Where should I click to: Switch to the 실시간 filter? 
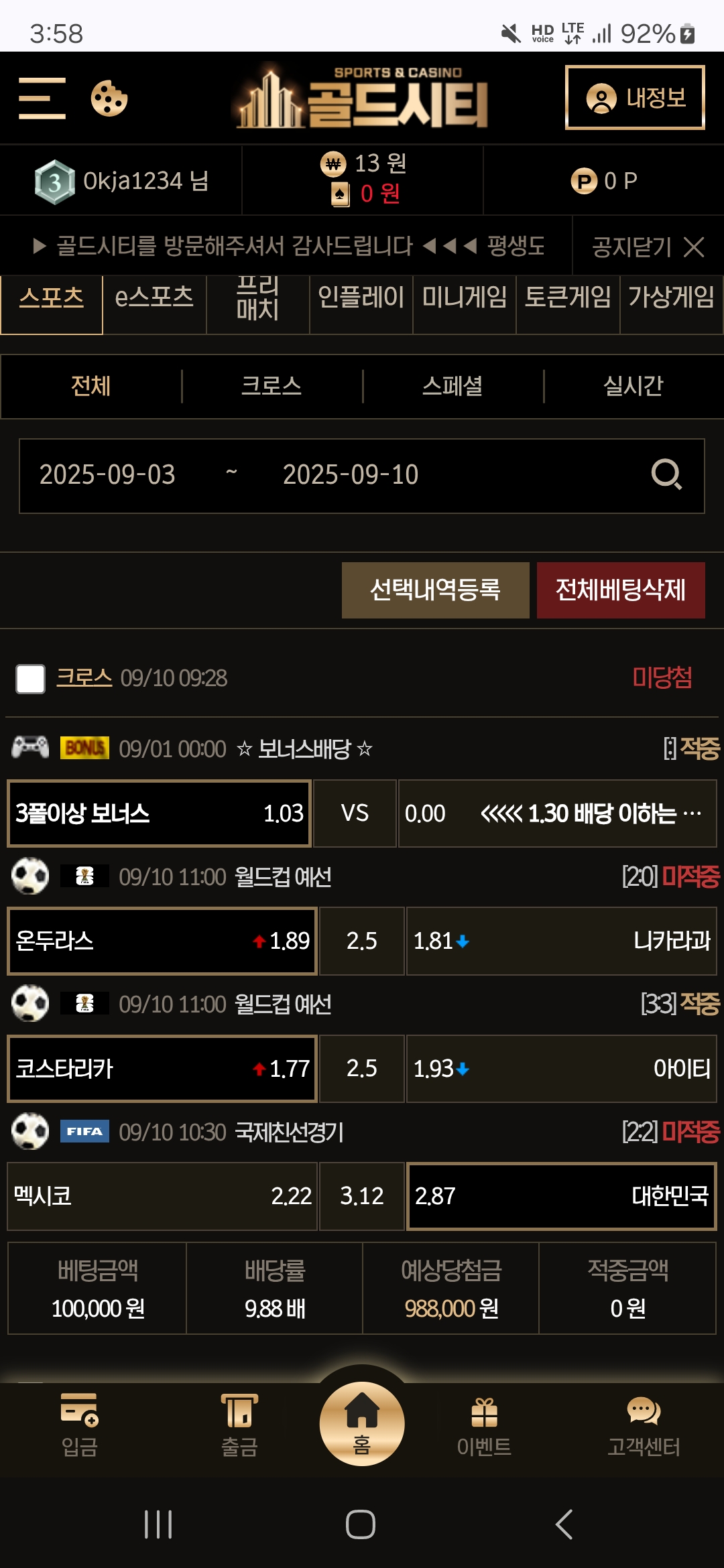(633, 386)
